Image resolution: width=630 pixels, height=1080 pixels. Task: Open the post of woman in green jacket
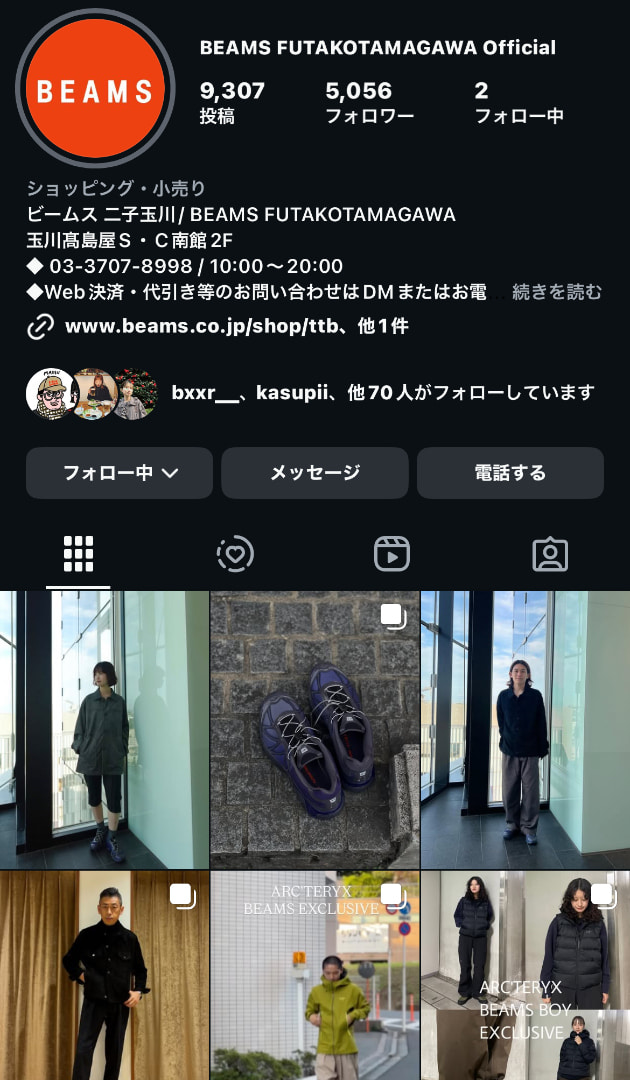coord(104,730)
